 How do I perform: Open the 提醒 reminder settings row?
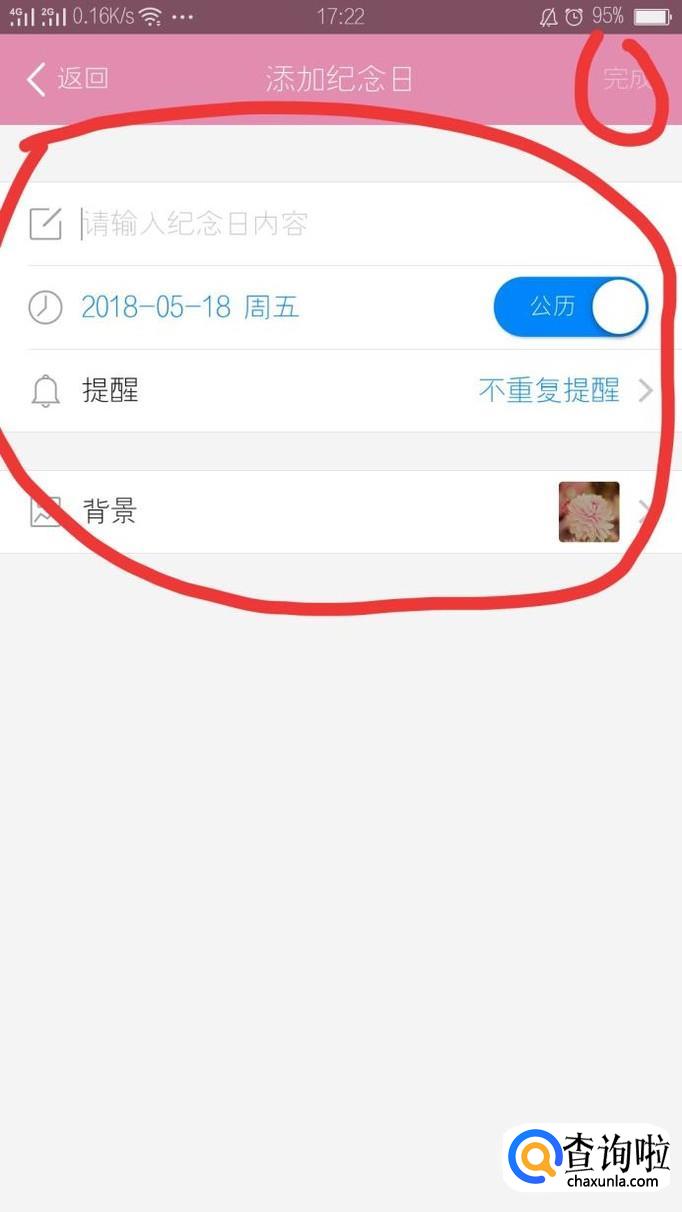[x=340, y=390]
